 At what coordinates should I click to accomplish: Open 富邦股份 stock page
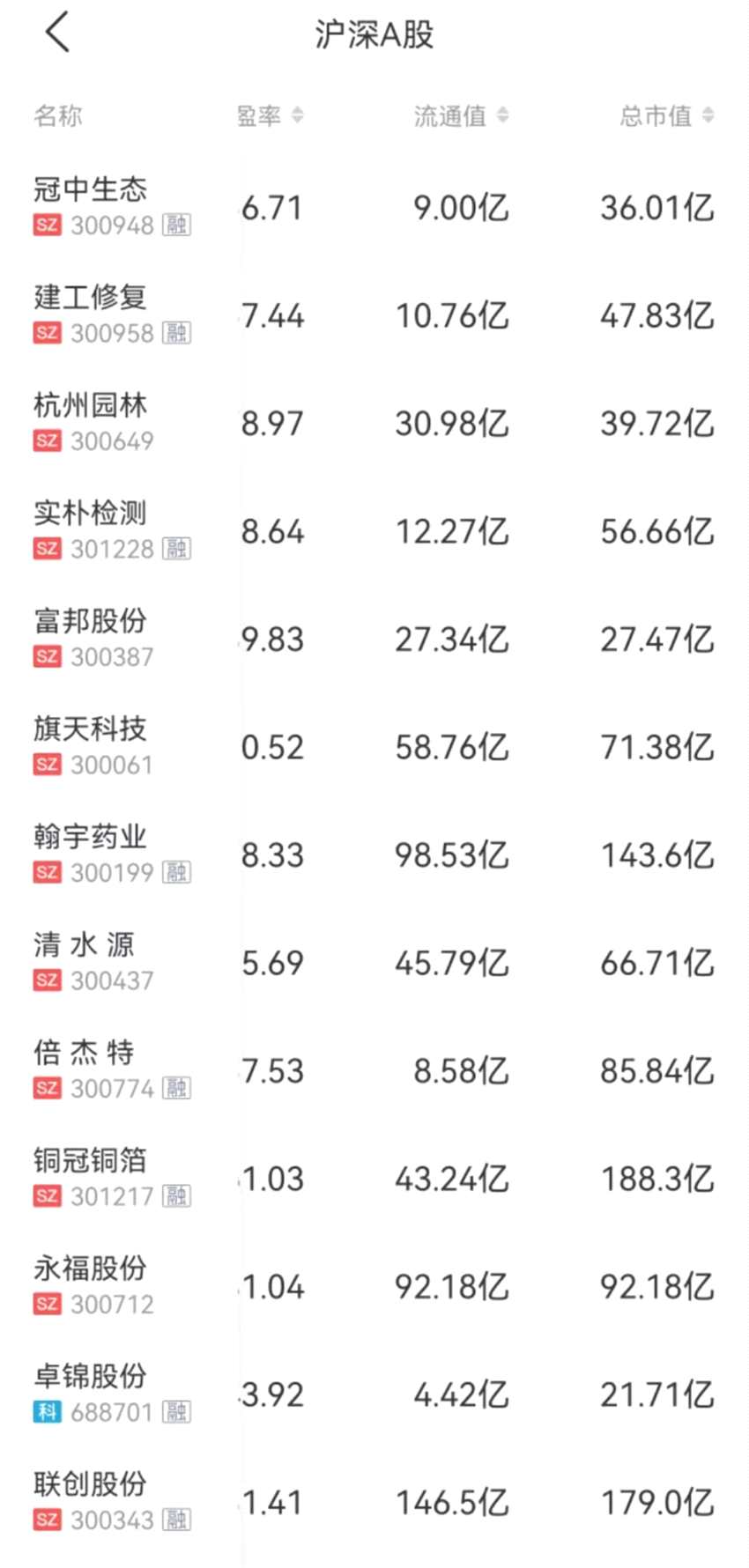[91, 621]
